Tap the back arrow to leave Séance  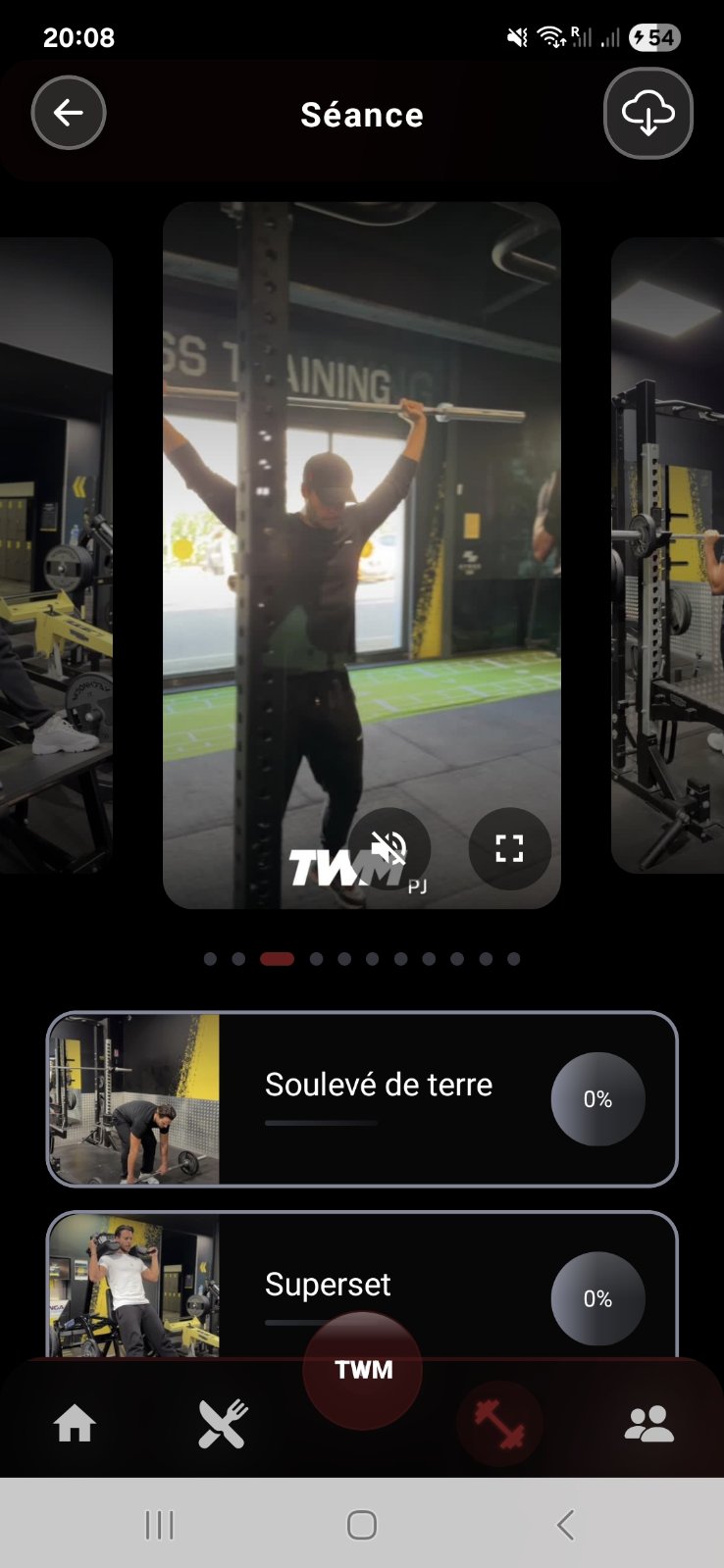coord(68,113)
